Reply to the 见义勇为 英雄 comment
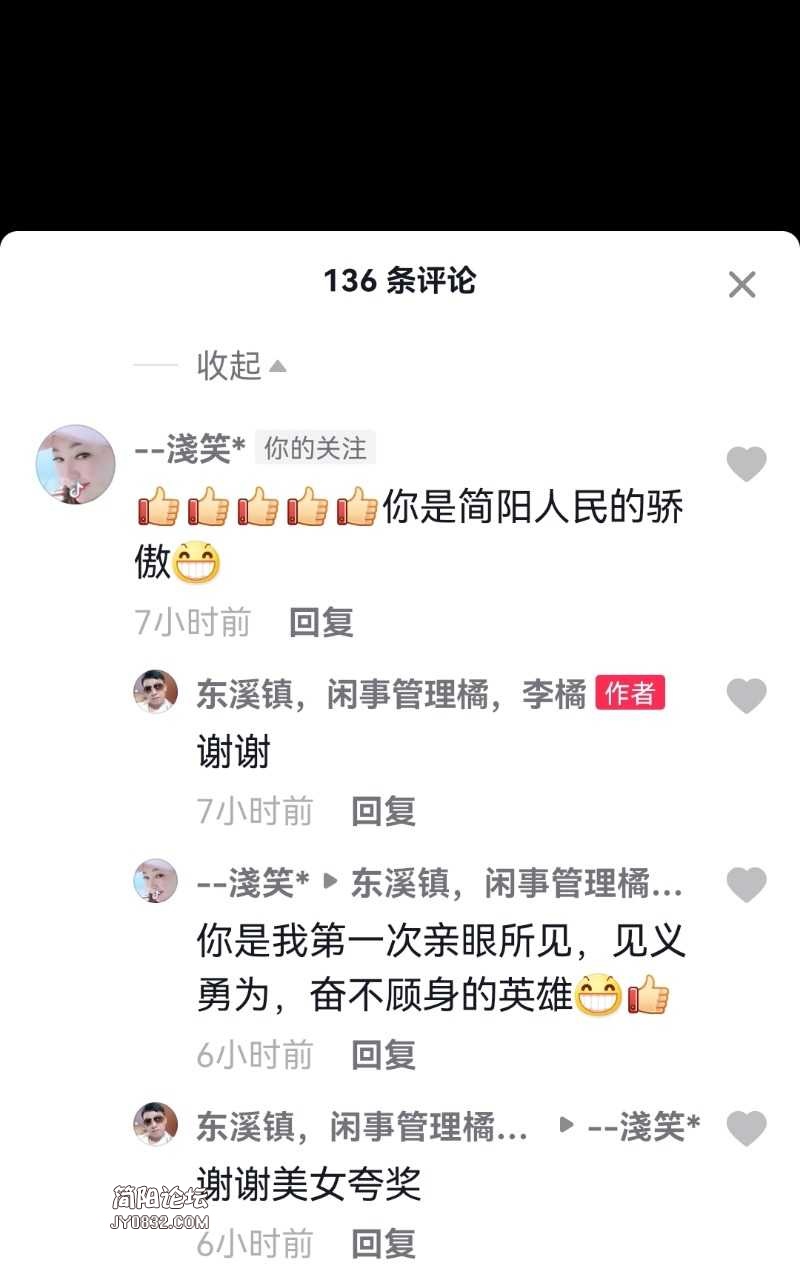Image resolution: width=800 pixels, height=1280 pixels. coord(383,1054)
